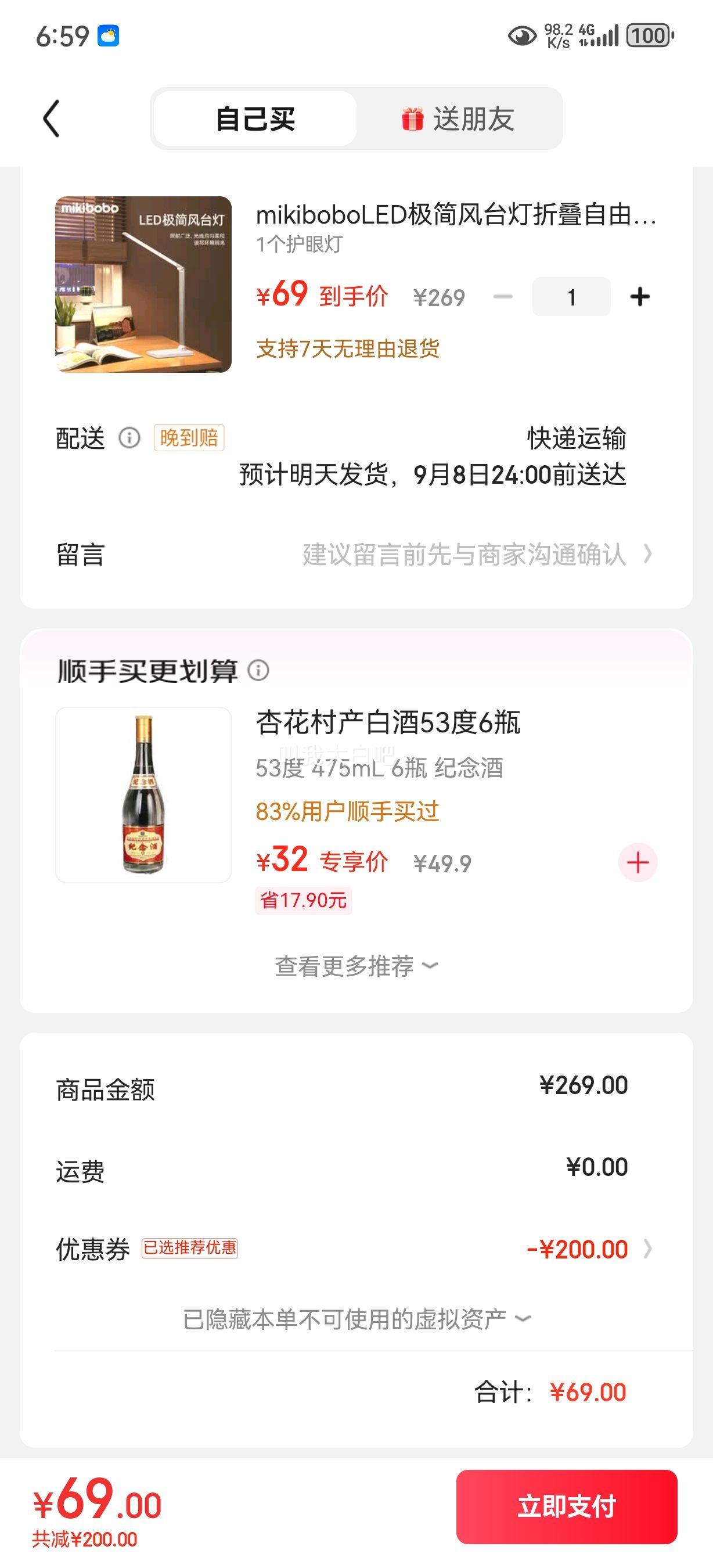Open the mikibobo LED desk lamp thumbnail
The height and width of the screenshot is (1568, 713).
pyautogui.click(x=143, y=284)
